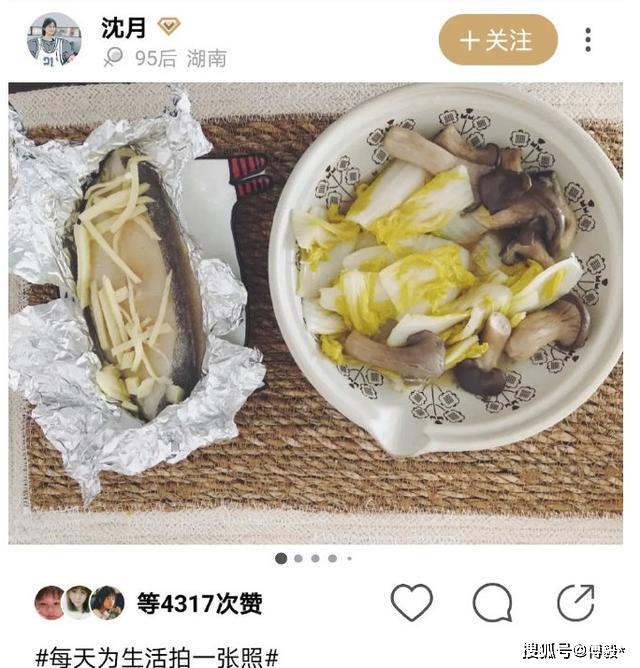Share this post

(575, 603)
